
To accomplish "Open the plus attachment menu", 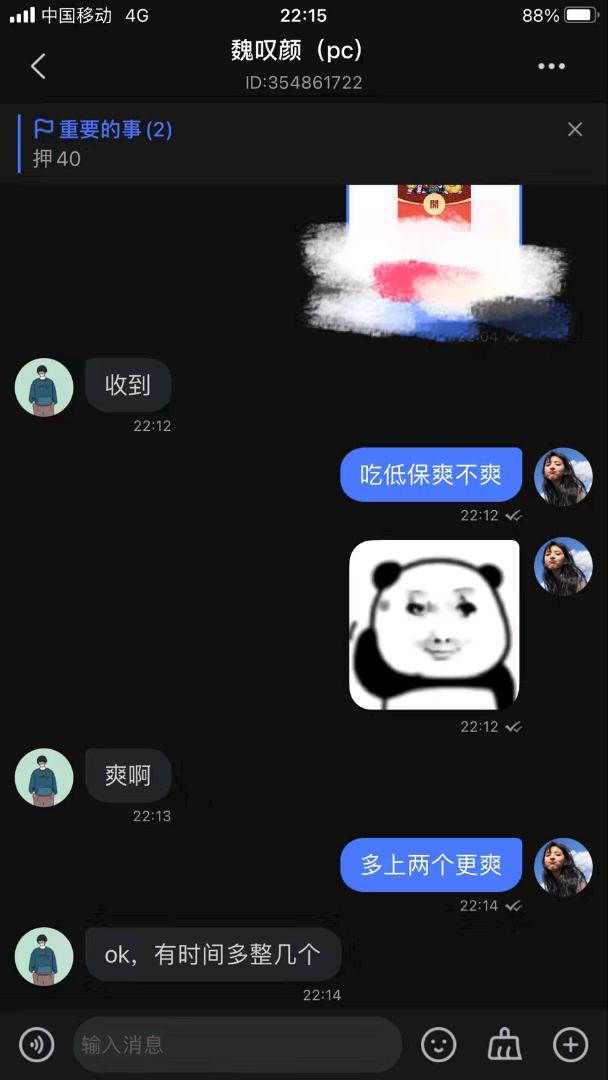I will (x=570, y=1045).
